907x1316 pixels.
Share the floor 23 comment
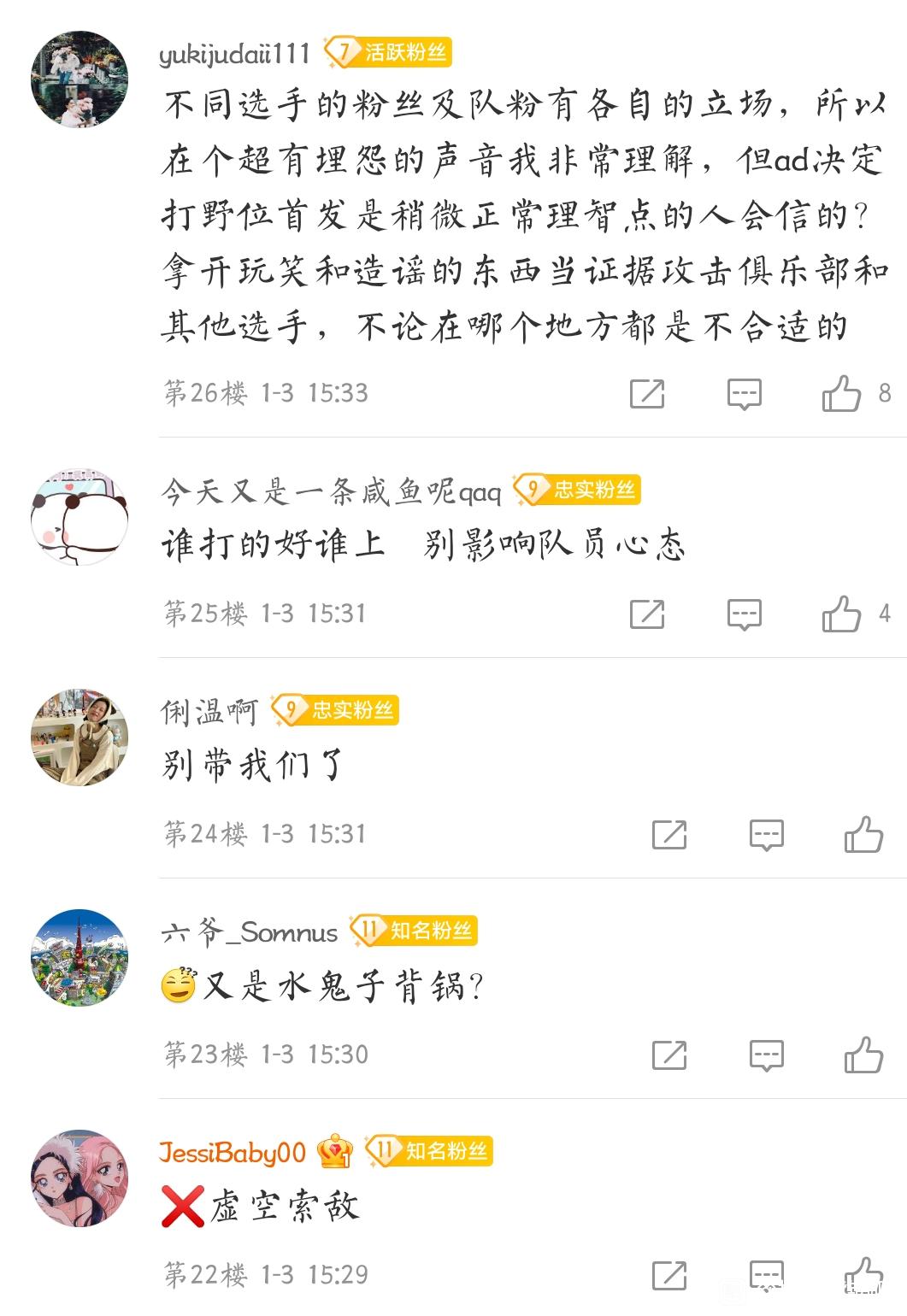point(669,1055)
